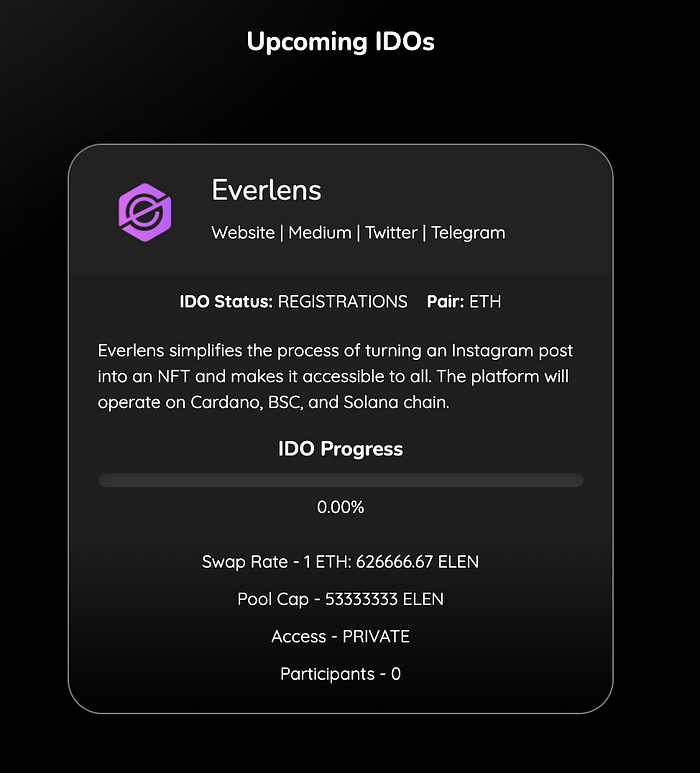700x773 pixels.
Task: Open the Everlens Medium link
Action: [320, 232]
